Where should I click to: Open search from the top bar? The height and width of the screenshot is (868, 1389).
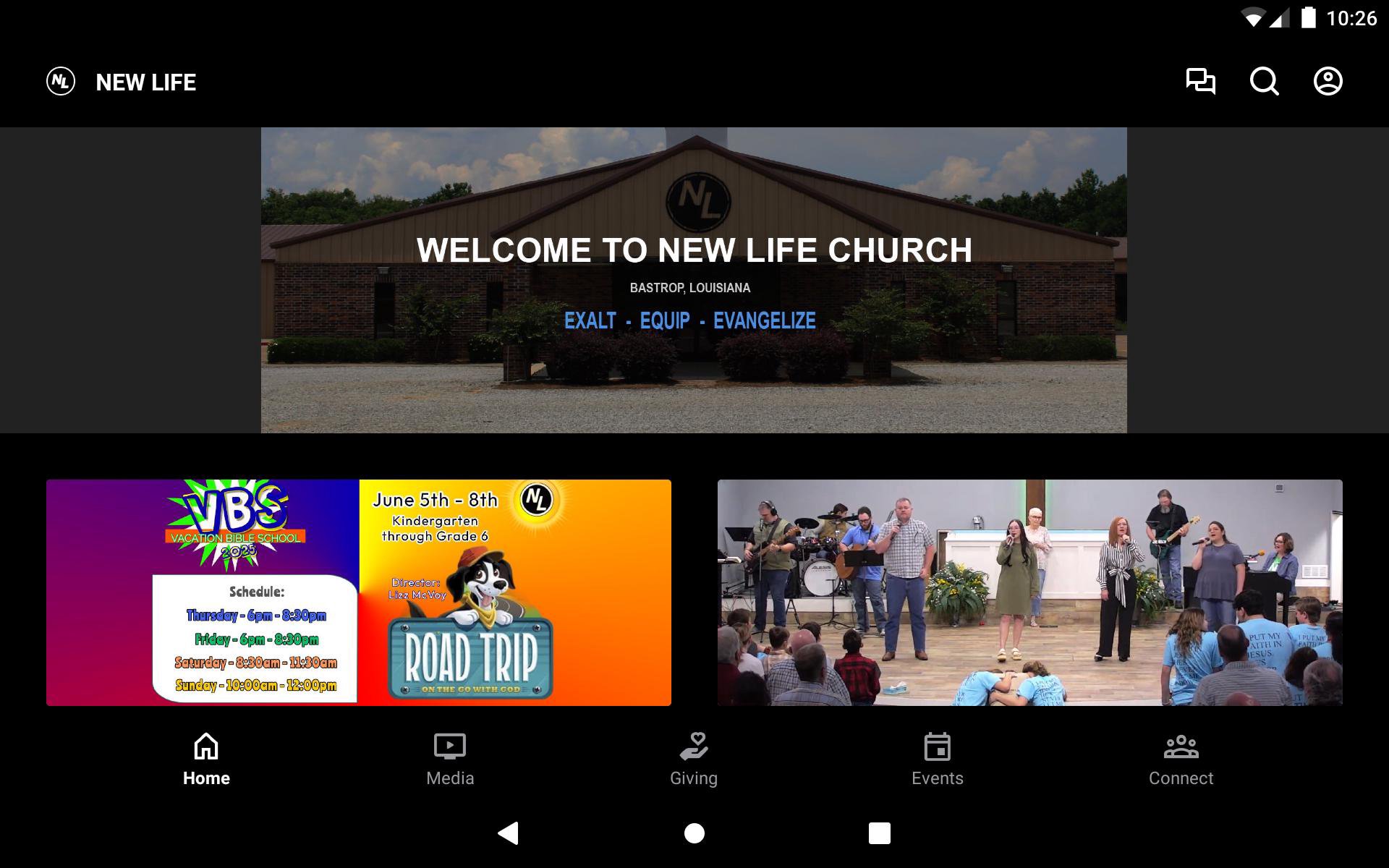click(x=1264, y=81)
